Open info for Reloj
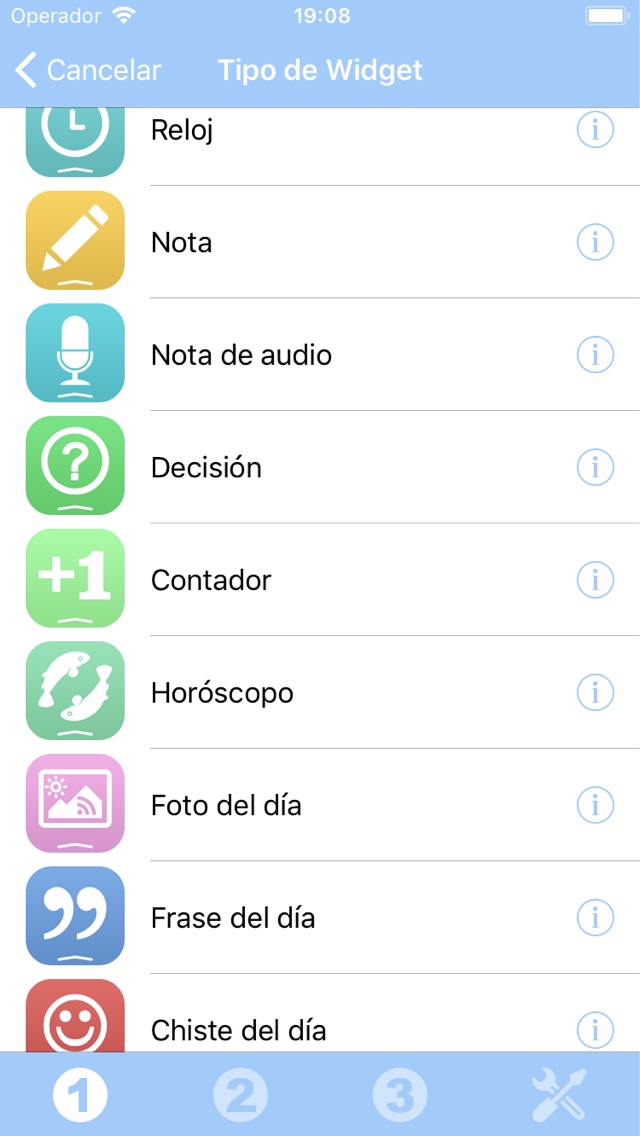Screen dimensions: 640x1136 595,130
